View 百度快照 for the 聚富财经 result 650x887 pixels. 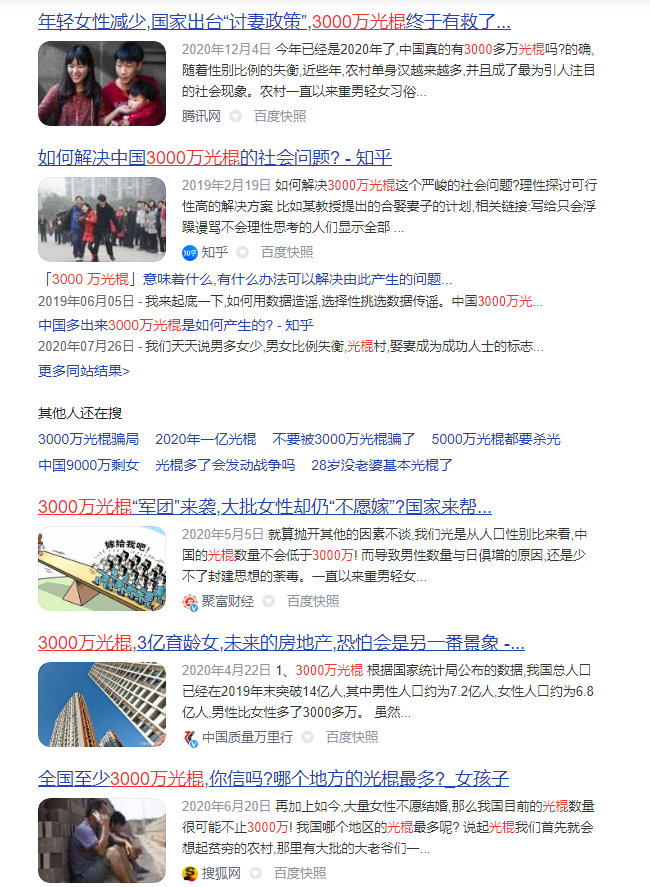click(x=312, y=601)
